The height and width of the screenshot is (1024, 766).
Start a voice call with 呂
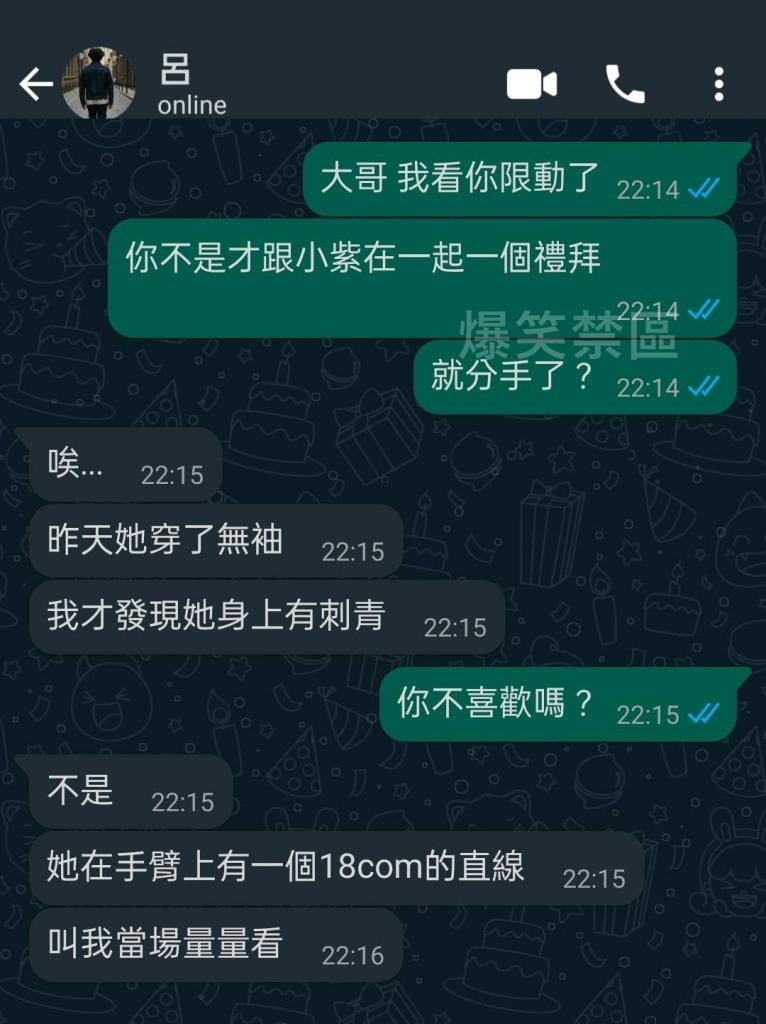(x=625, y=85)
